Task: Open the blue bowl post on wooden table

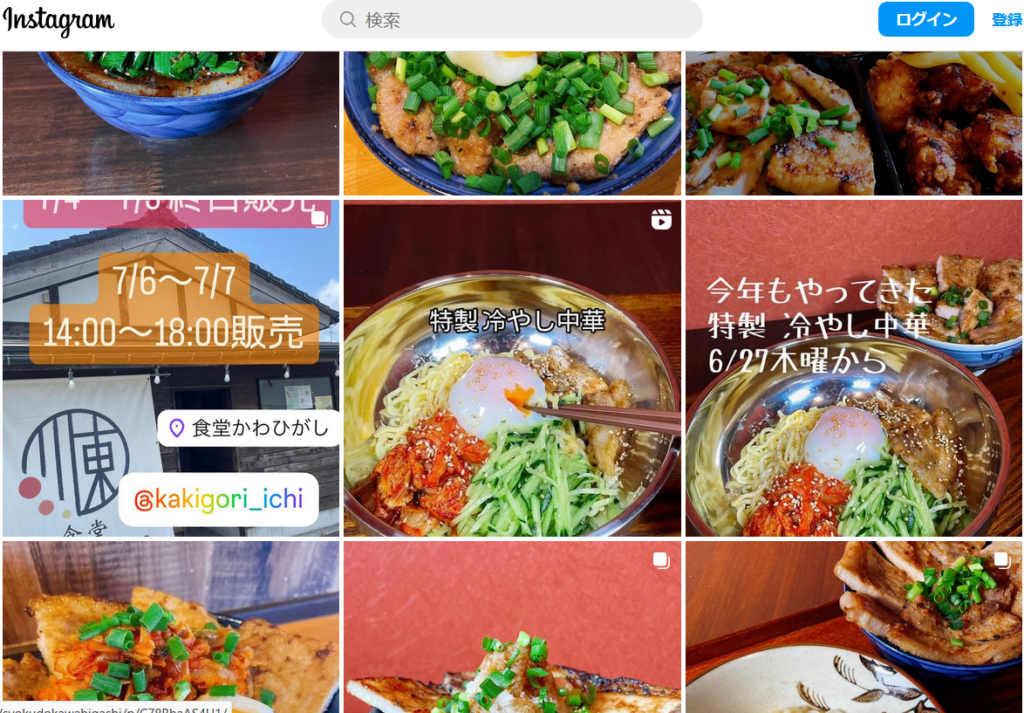Action: tap(171, 122)
